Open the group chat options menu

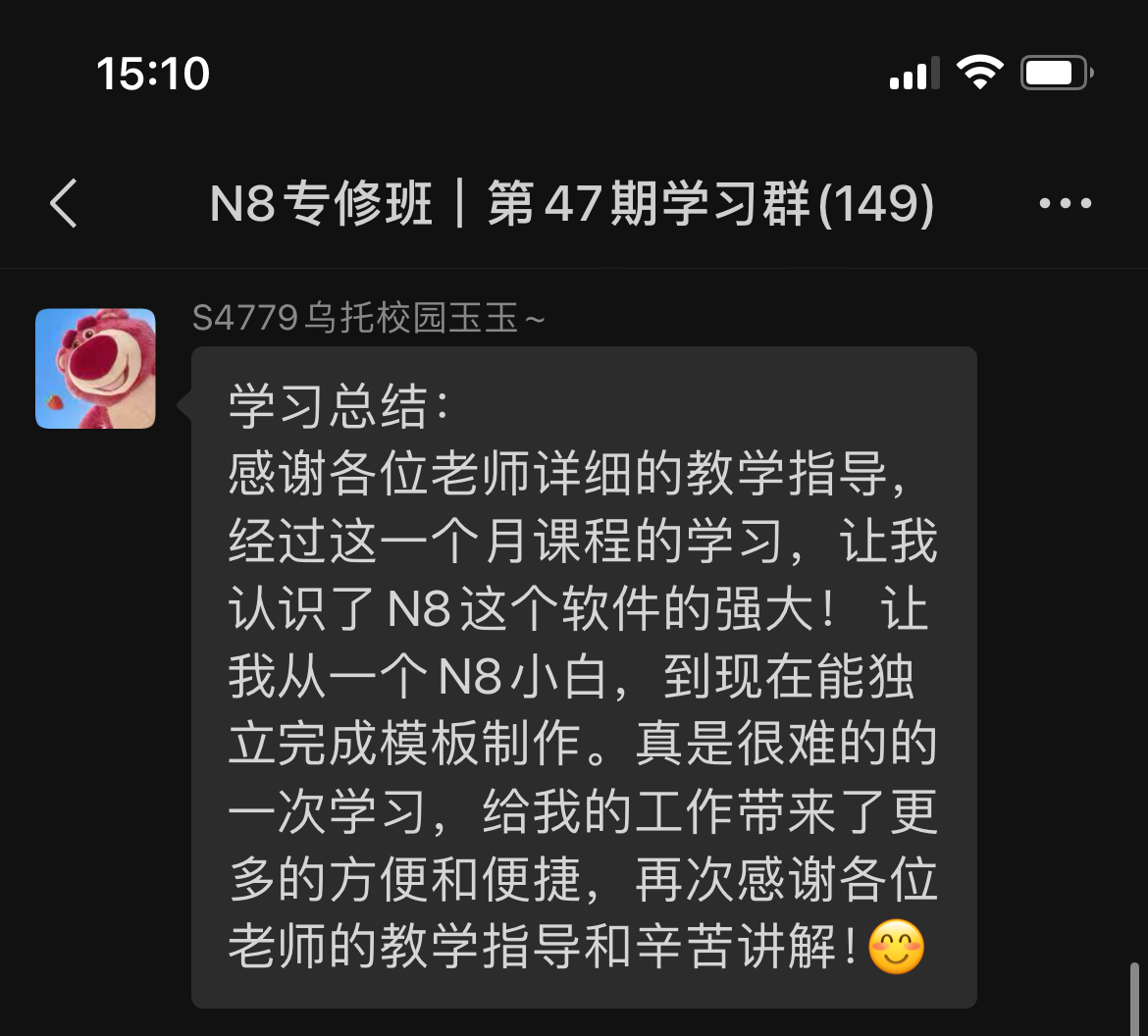pos(1065,204)
